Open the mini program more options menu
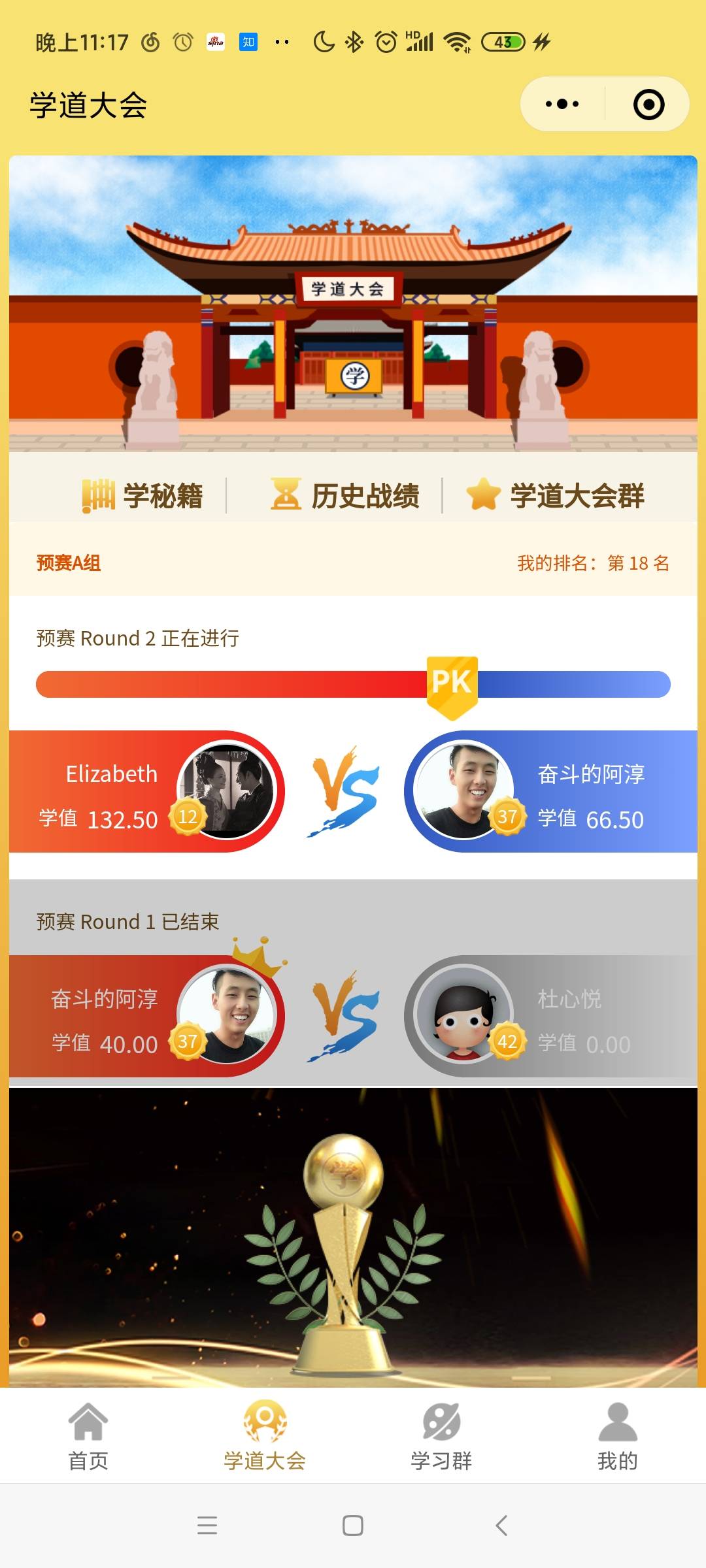The width and height of the screenshot is (706, 1568). [562, 105]
